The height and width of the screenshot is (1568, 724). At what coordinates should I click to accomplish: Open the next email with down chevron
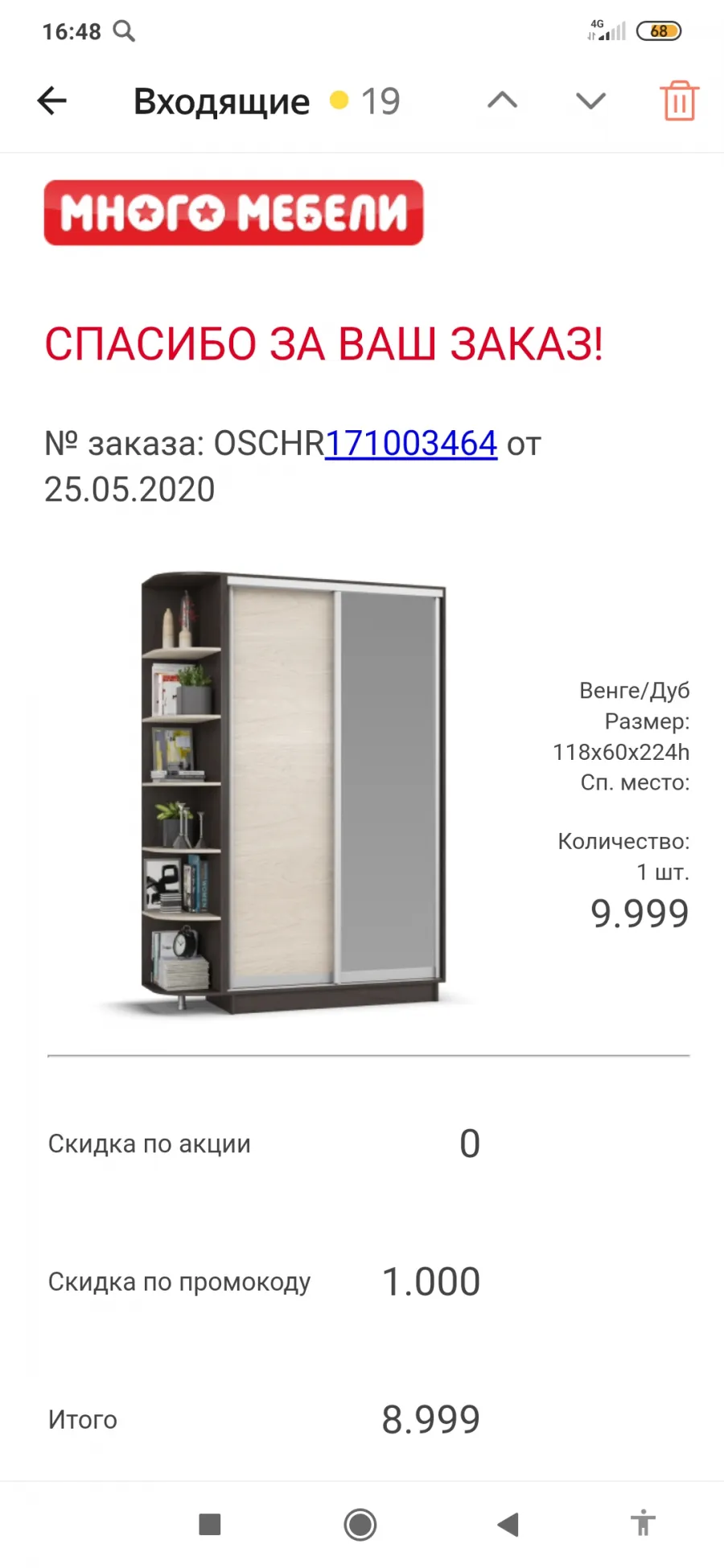point(590,101)
